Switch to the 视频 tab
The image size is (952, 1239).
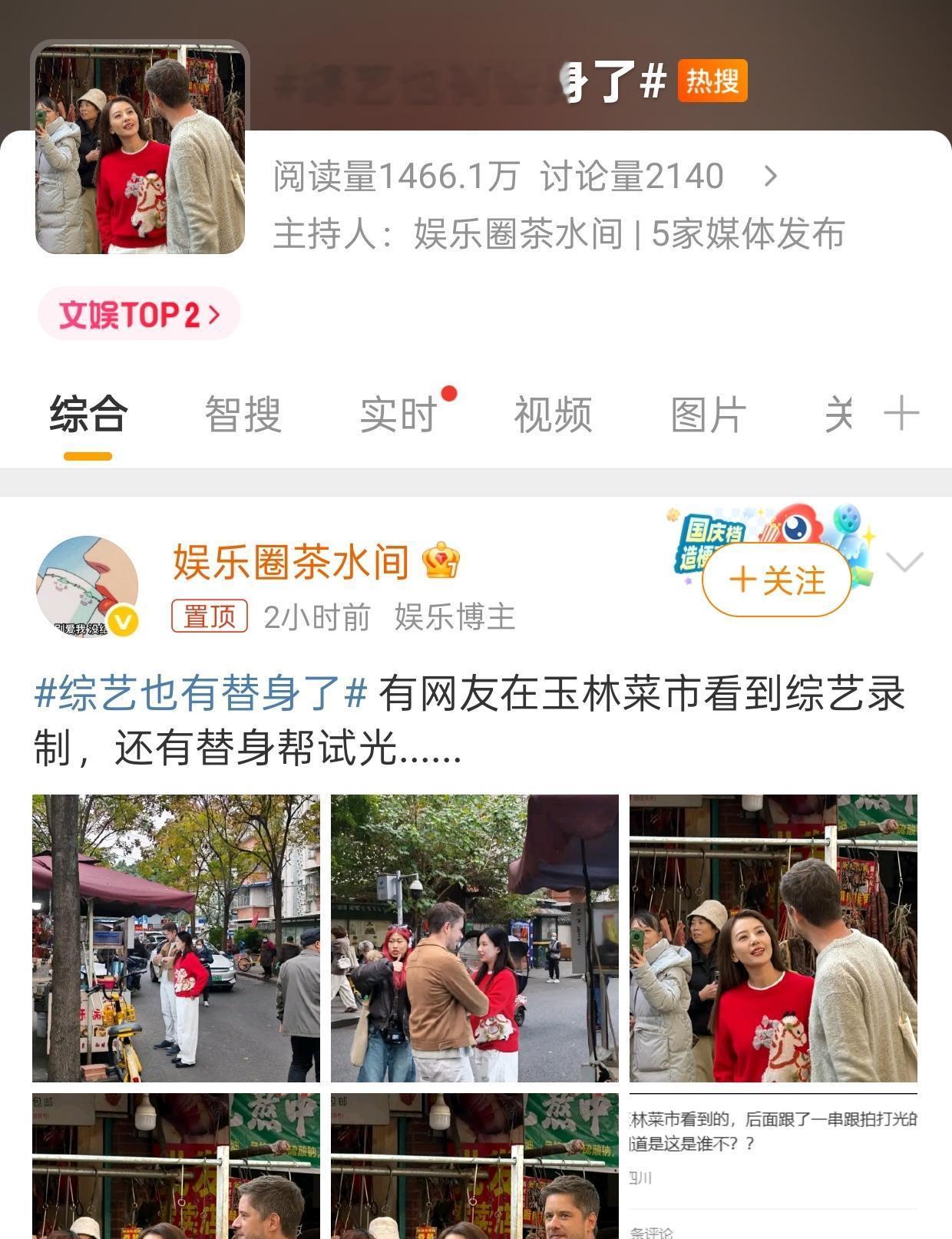553,415
